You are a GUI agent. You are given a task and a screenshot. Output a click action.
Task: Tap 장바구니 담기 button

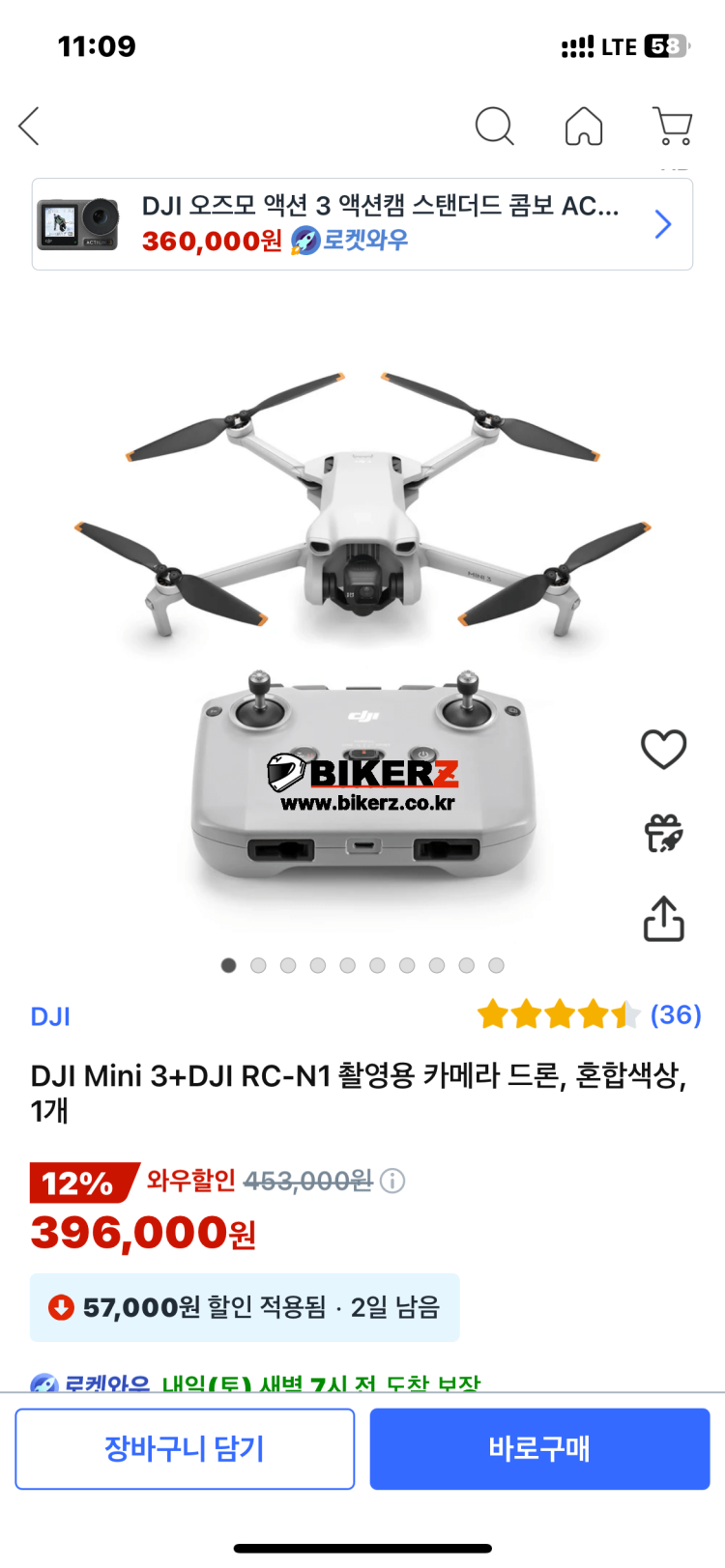pyautogui.click(x=185, y=1448)
